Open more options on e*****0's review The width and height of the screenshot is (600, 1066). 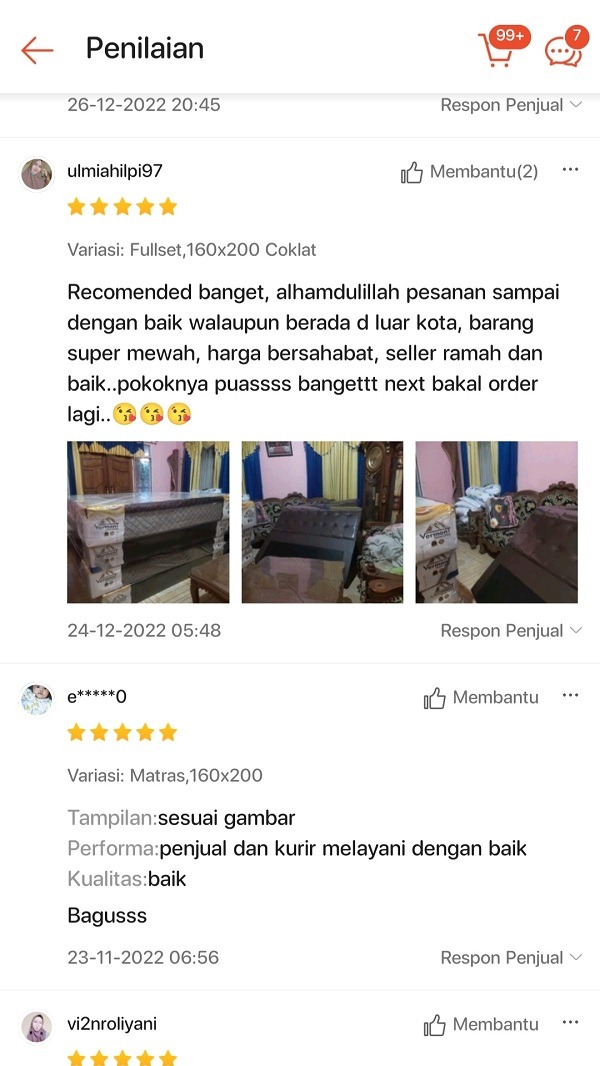(570, 696)
